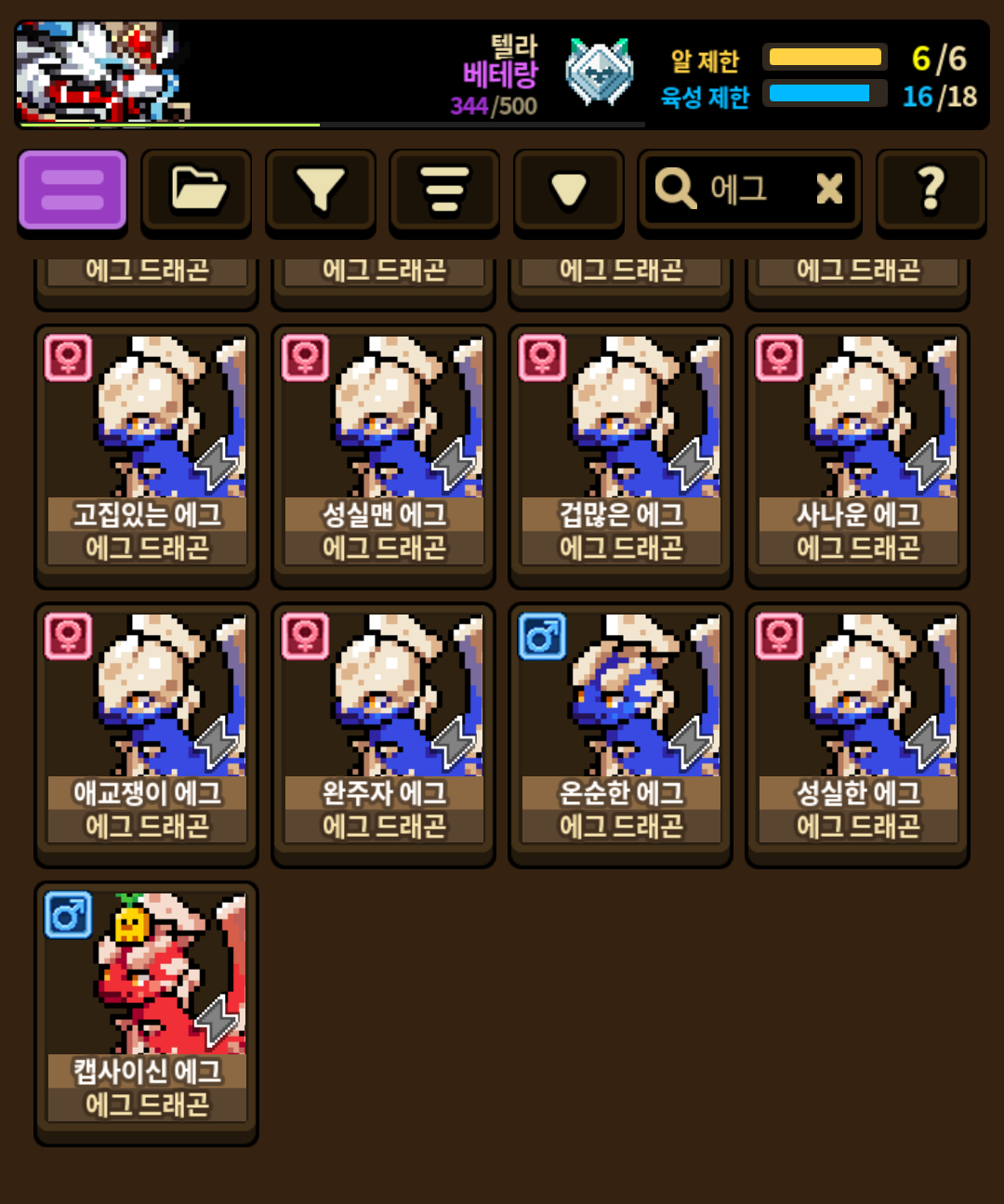Tap the heart favorites button

tap(569, 190)
